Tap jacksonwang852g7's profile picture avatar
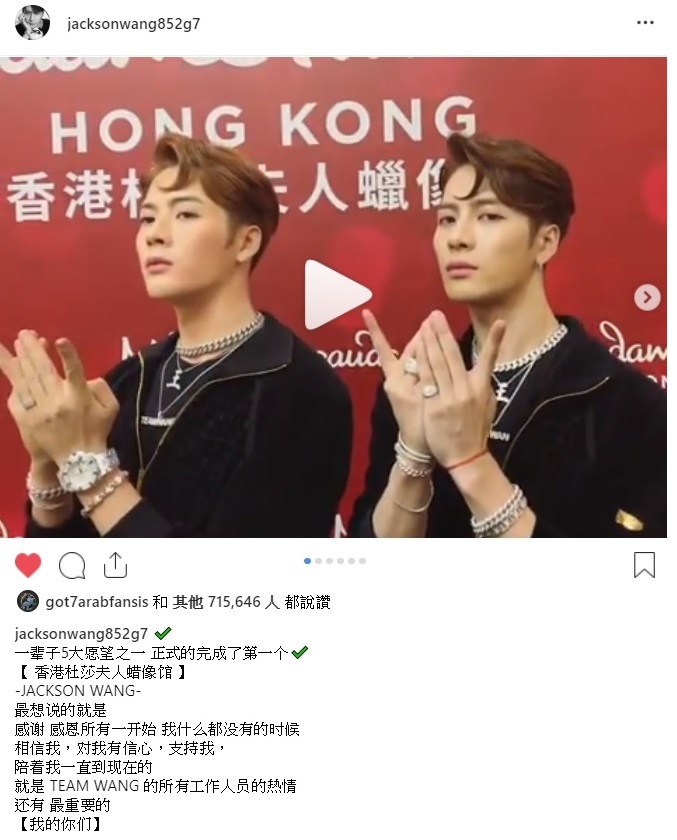The image size is (677, 840). click(33, 23)
